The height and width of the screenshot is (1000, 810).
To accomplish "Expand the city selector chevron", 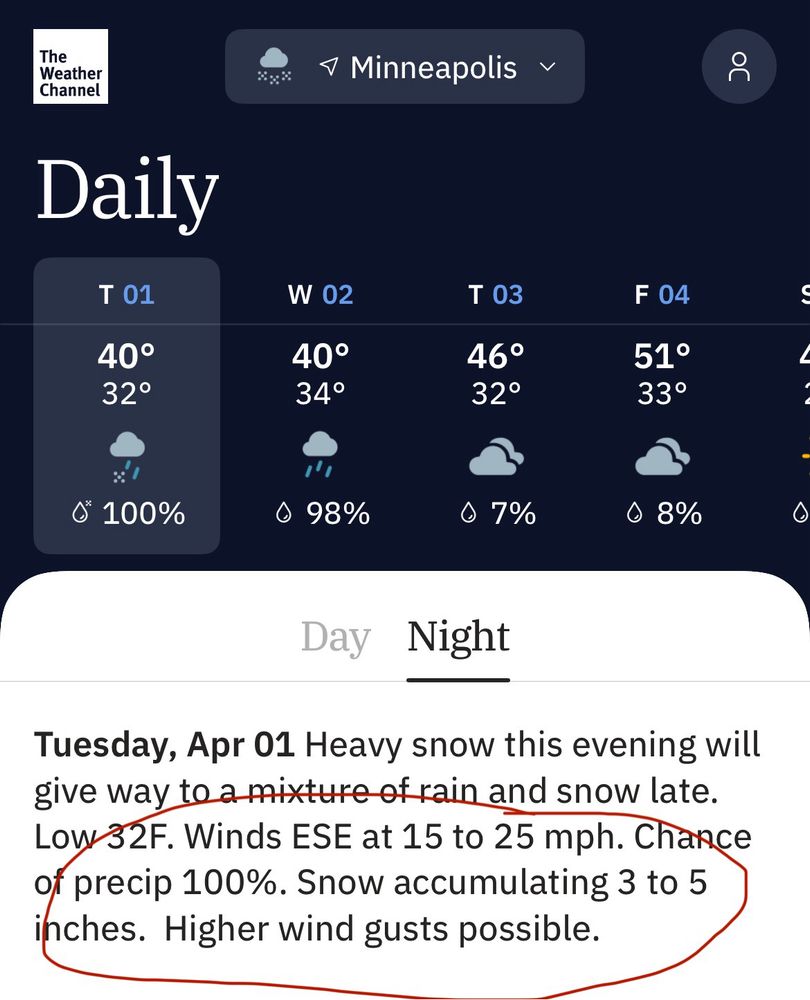I will 547,69.
